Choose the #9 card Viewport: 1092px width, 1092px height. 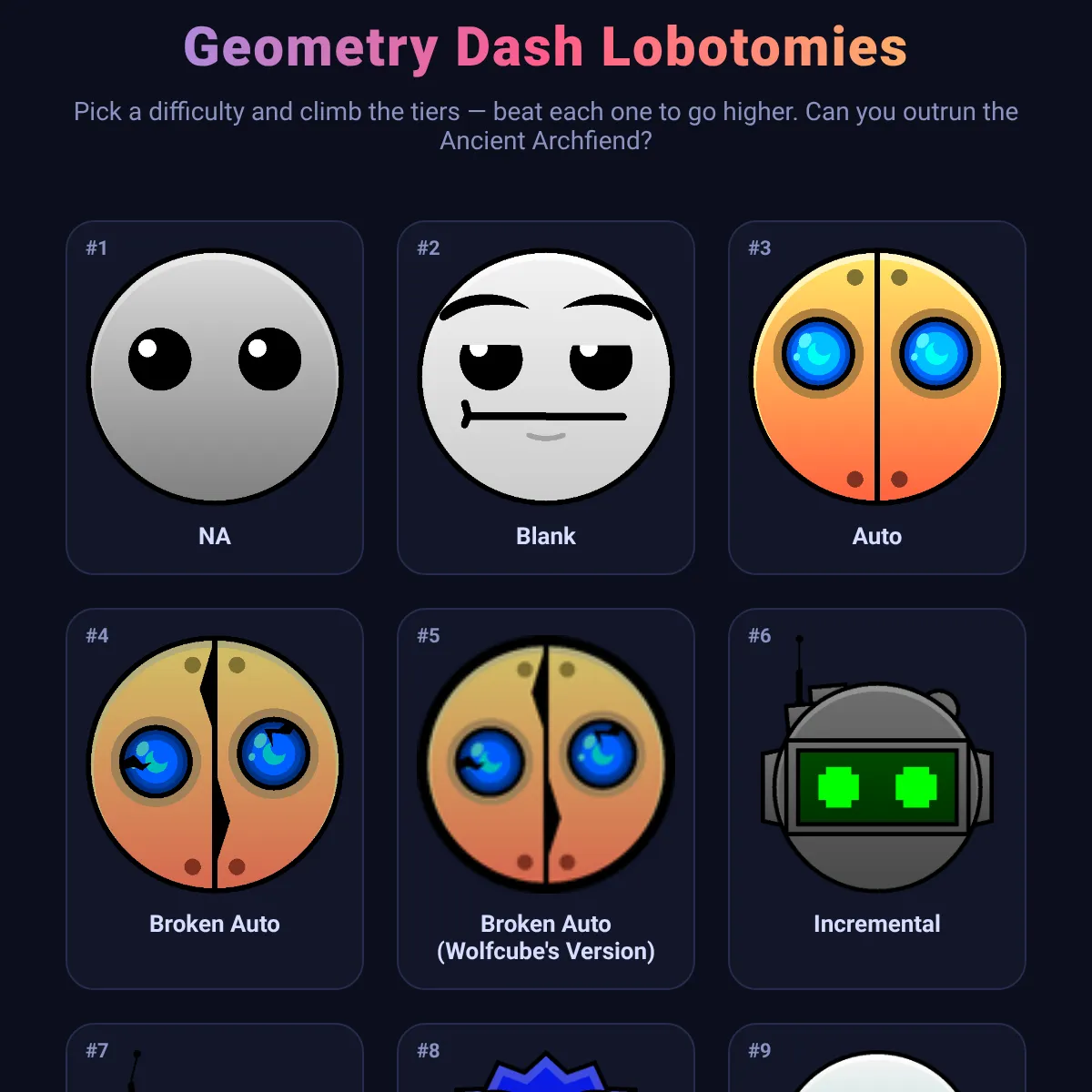point(877,1058)
